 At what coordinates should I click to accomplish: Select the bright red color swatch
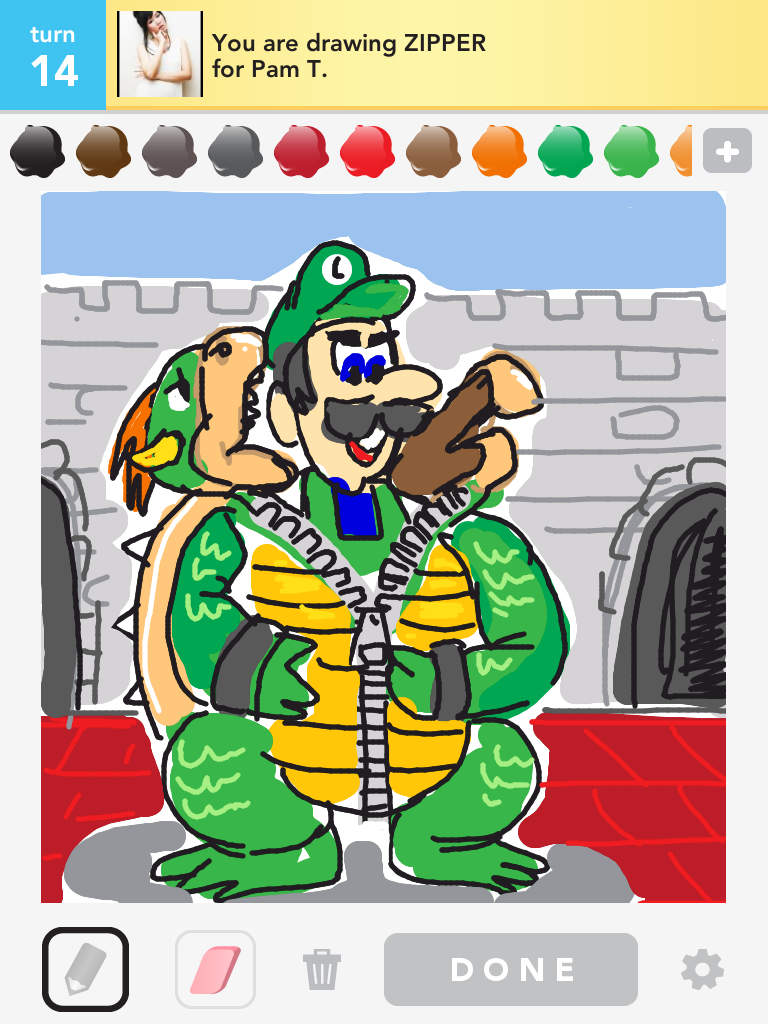(x=367, y=151)
